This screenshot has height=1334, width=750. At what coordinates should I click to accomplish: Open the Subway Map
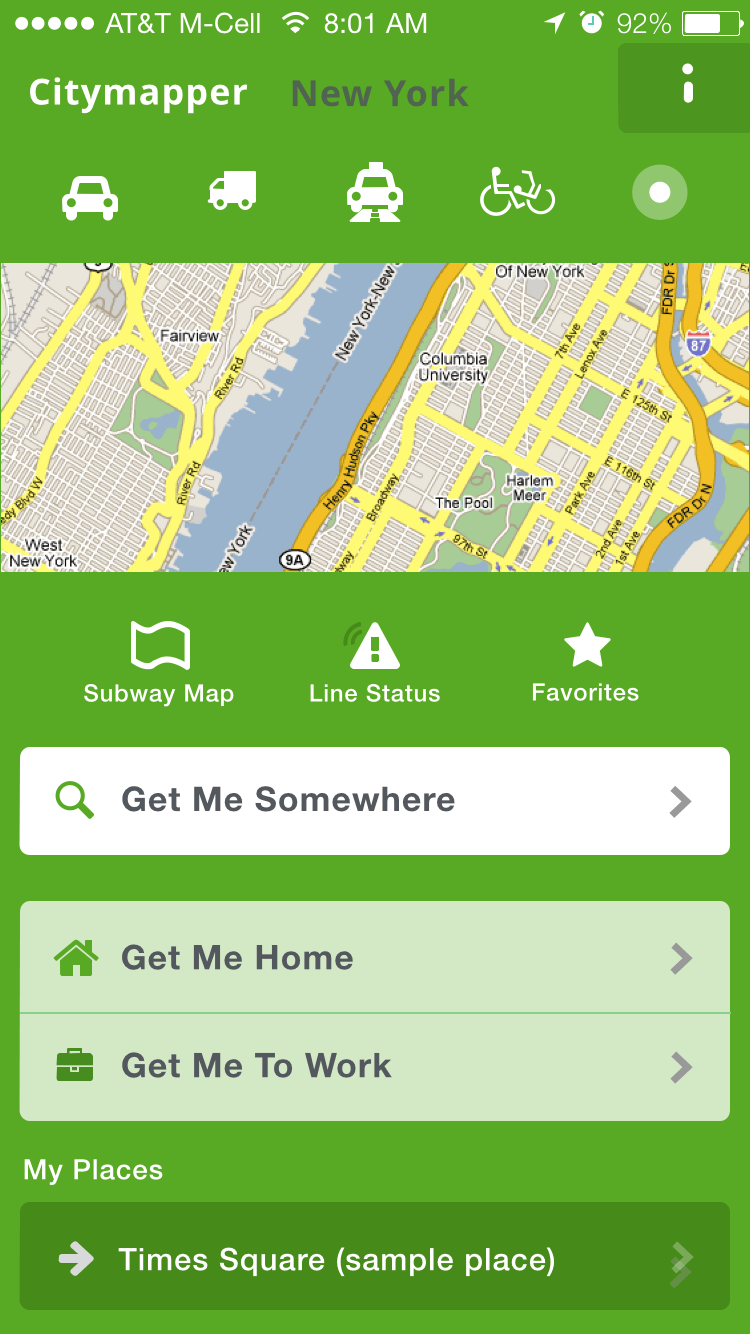[x=159, y=663]
